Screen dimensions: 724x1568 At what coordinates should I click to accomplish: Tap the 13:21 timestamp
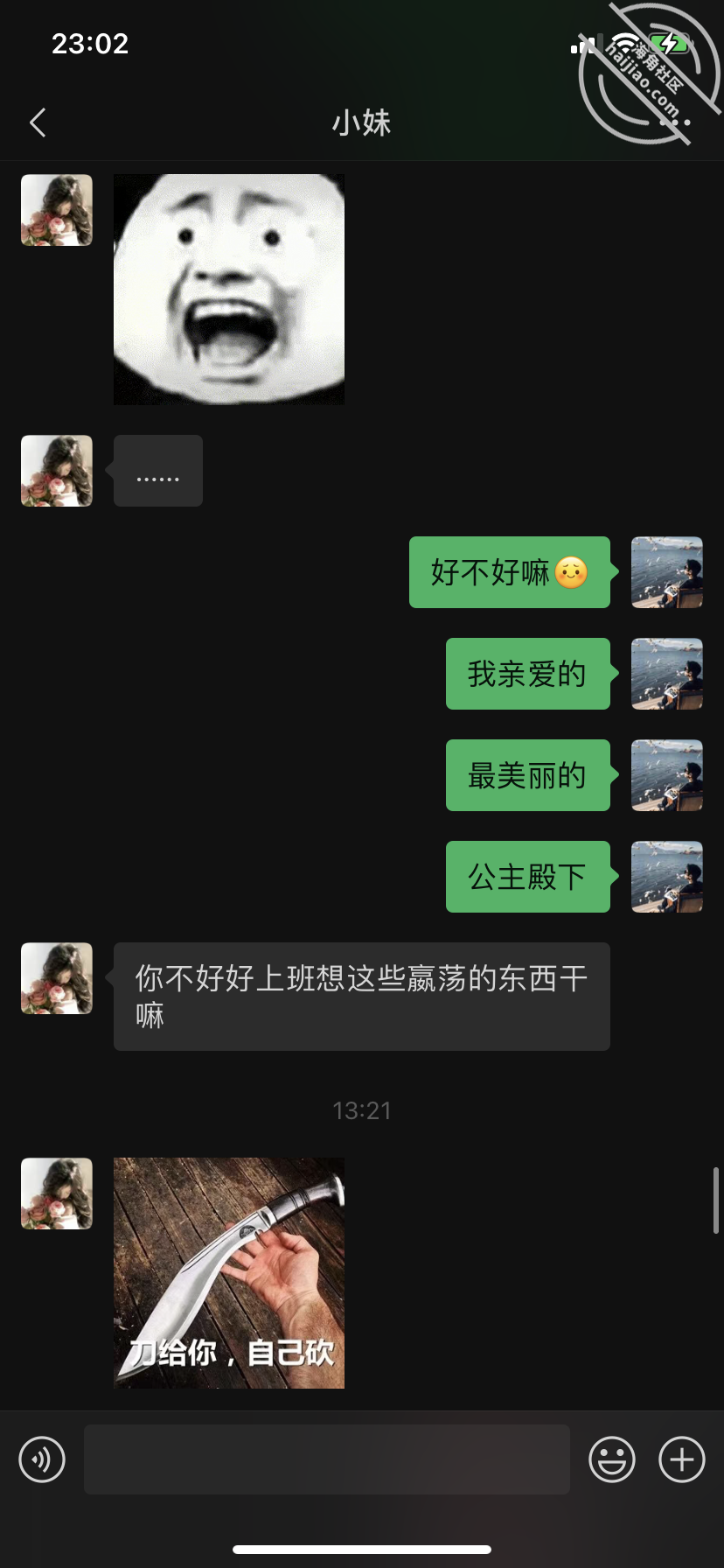pos(362,1109)
